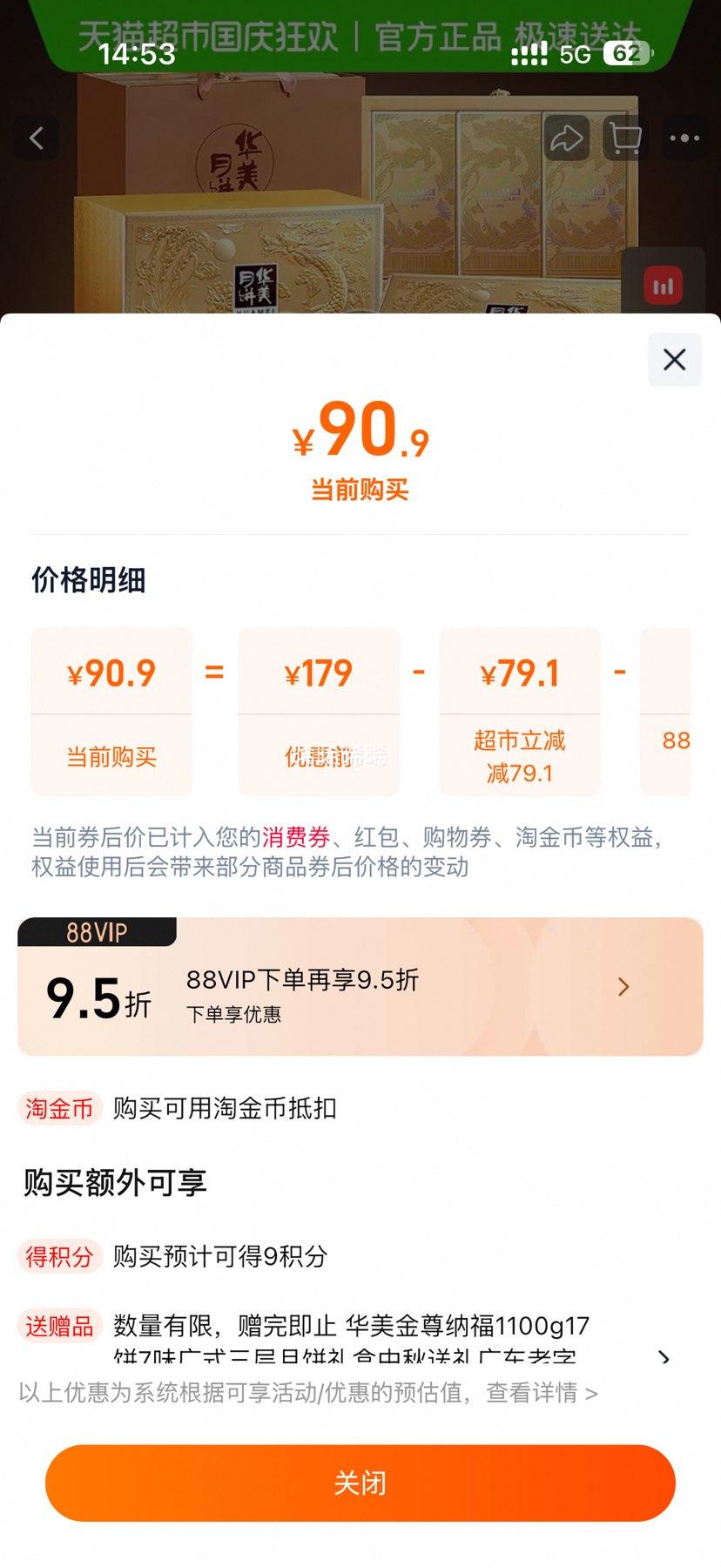Viewport: 721px width, 1568px height.
Task: Click the partially visible 88 discount card
Action: (x=688, y=710)
